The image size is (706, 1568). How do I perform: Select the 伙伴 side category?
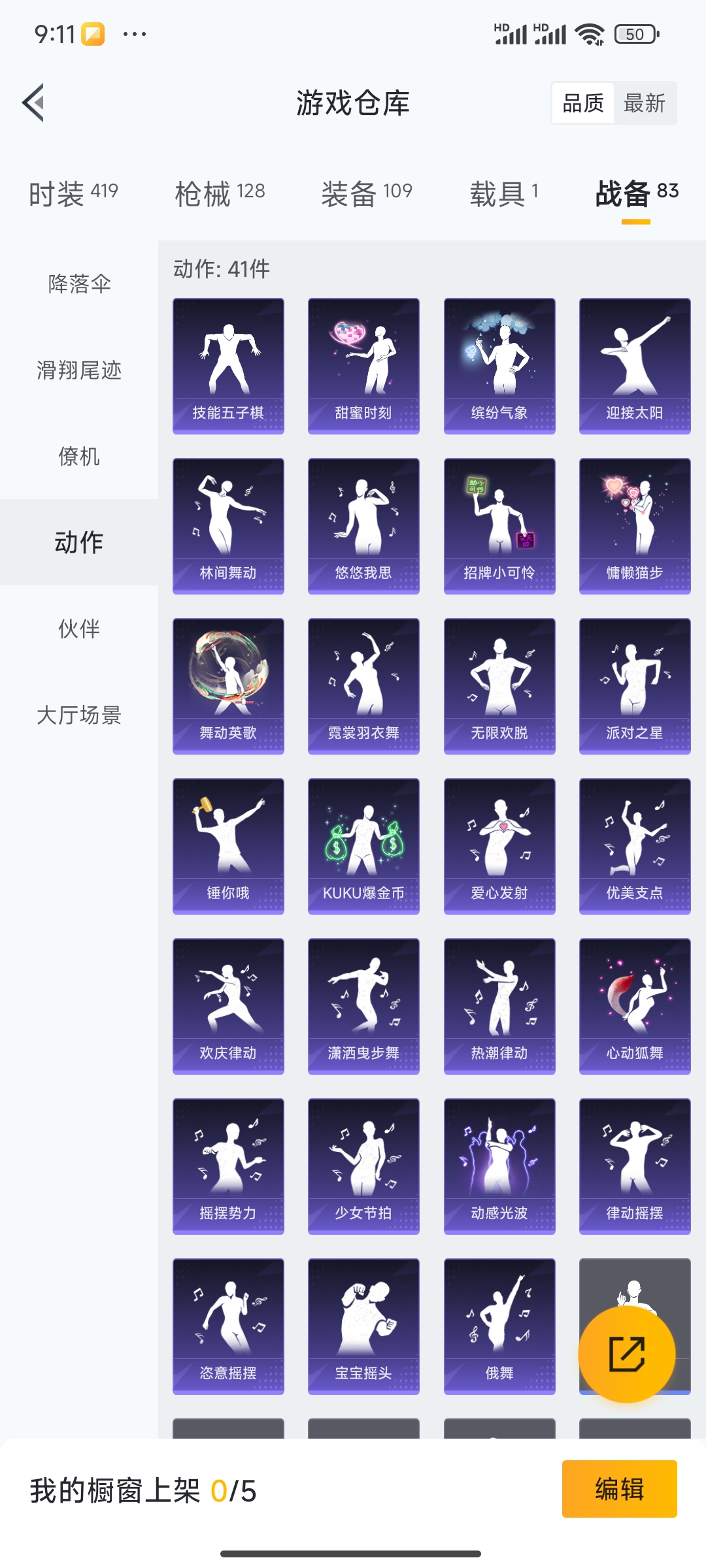(79, 629)
